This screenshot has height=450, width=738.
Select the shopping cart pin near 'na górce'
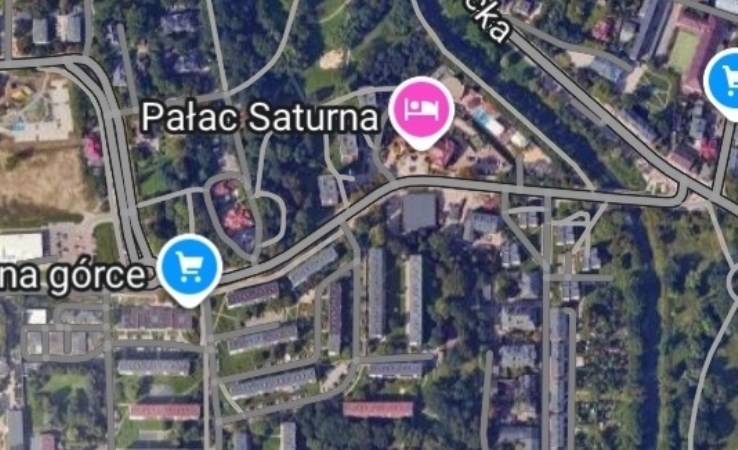click(x=189, y=267)
